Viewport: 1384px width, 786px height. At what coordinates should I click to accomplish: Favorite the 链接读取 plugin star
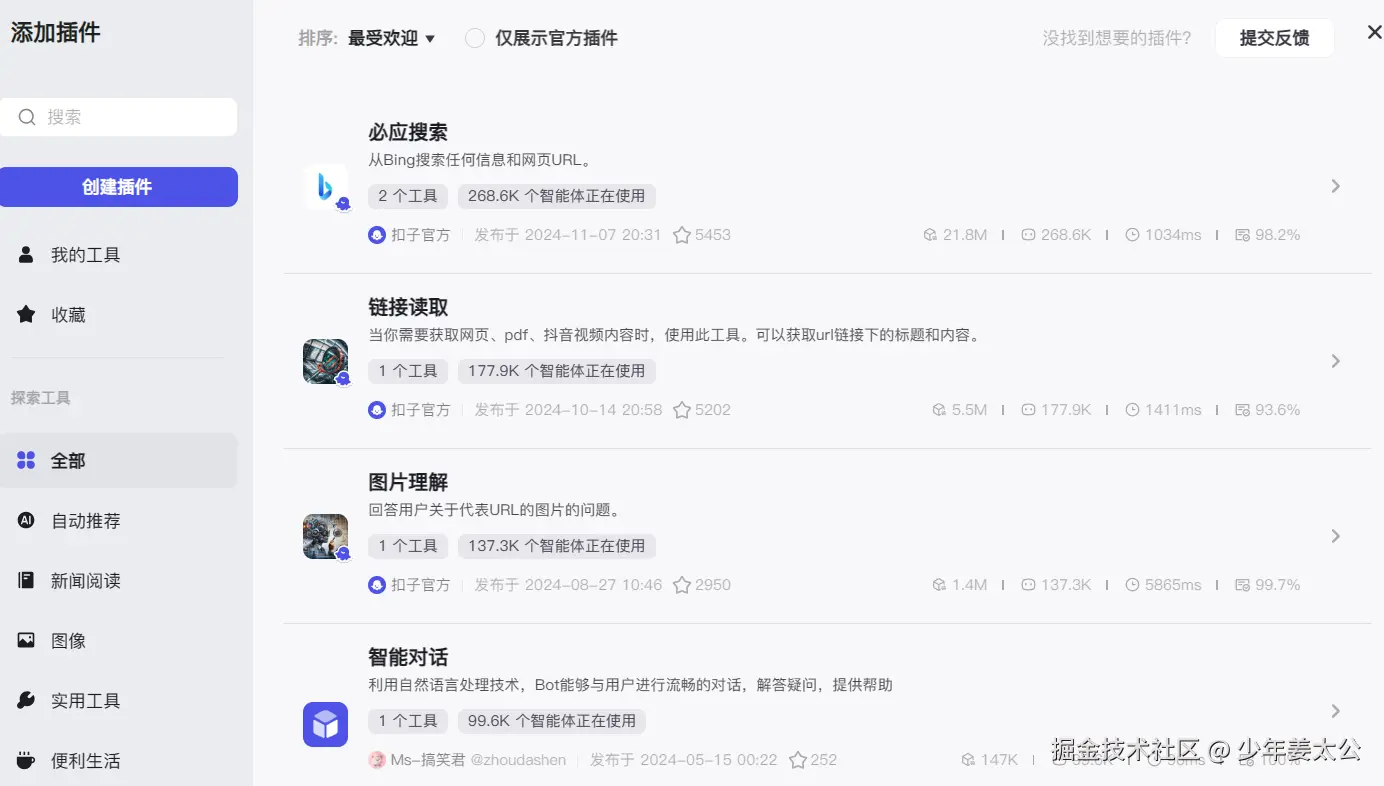click(682, 410)
